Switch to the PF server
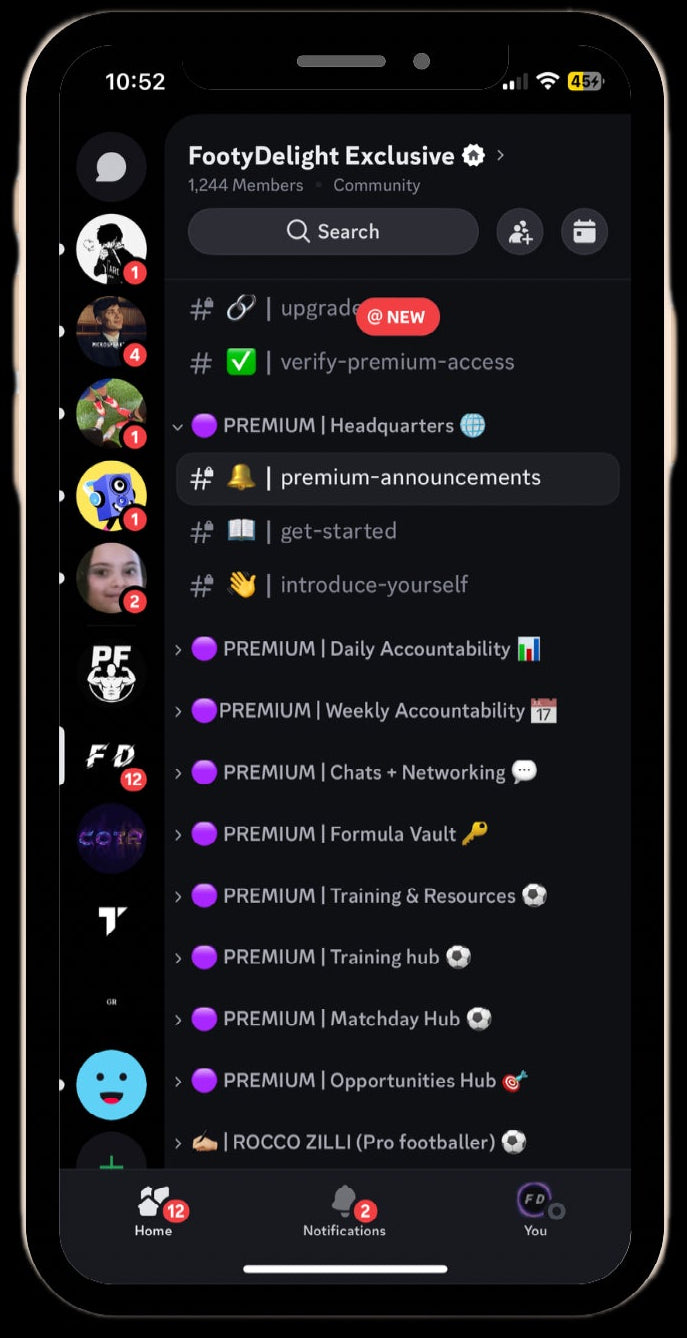 tap(111, 671)
